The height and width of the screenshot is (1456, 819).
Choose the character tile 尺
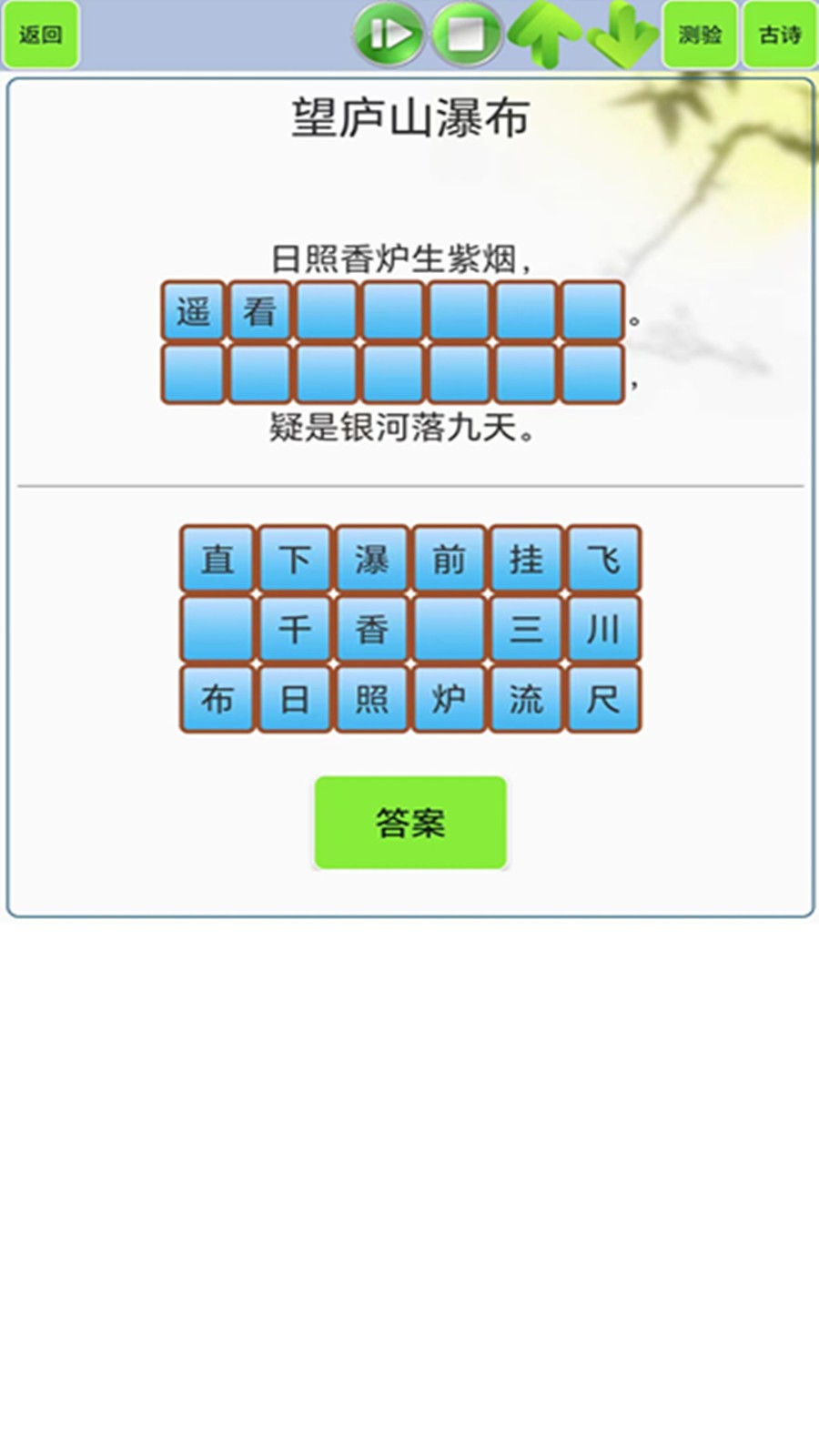(x=603, y=699)
